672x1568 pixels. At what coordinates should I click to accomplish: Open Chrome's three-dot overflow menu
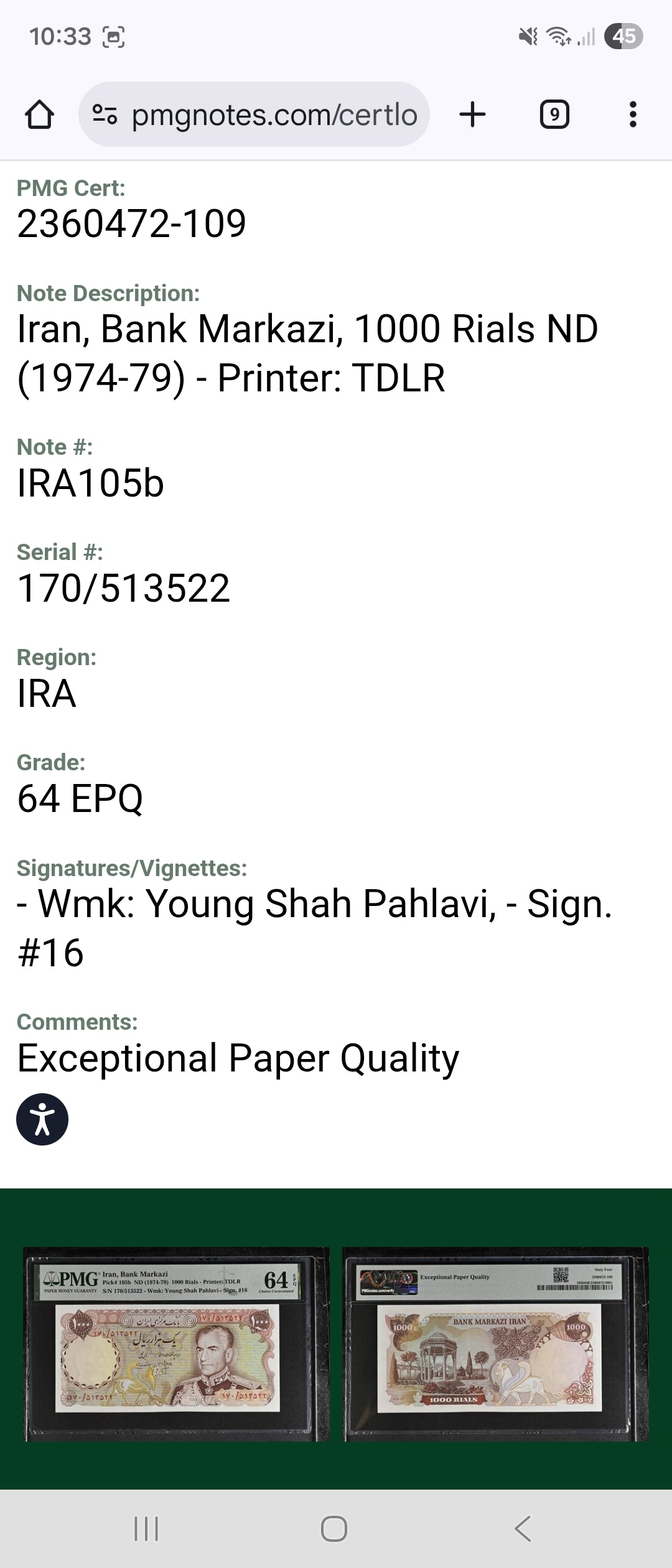point(633,115)
